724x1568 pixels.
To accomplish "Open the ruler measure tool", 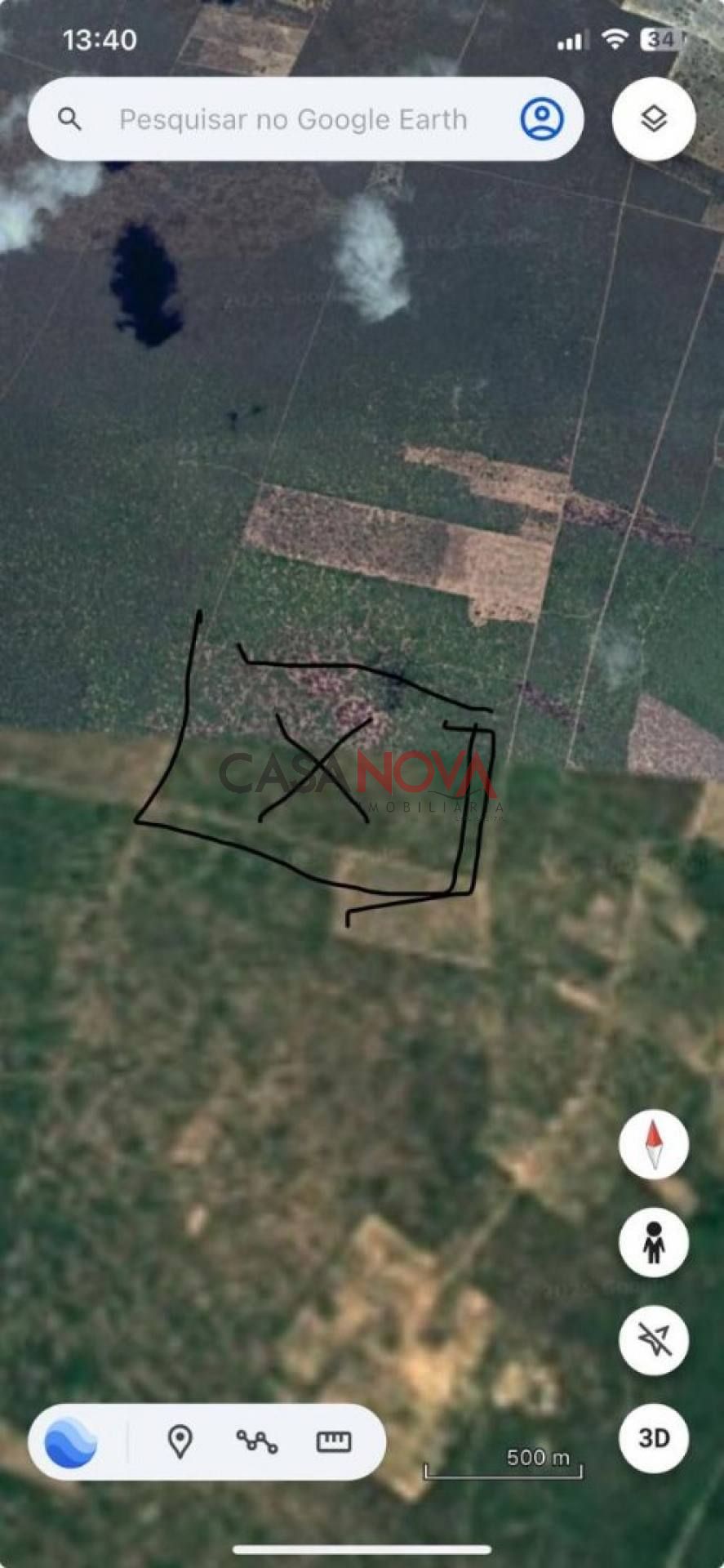I will pos(334,1442).
